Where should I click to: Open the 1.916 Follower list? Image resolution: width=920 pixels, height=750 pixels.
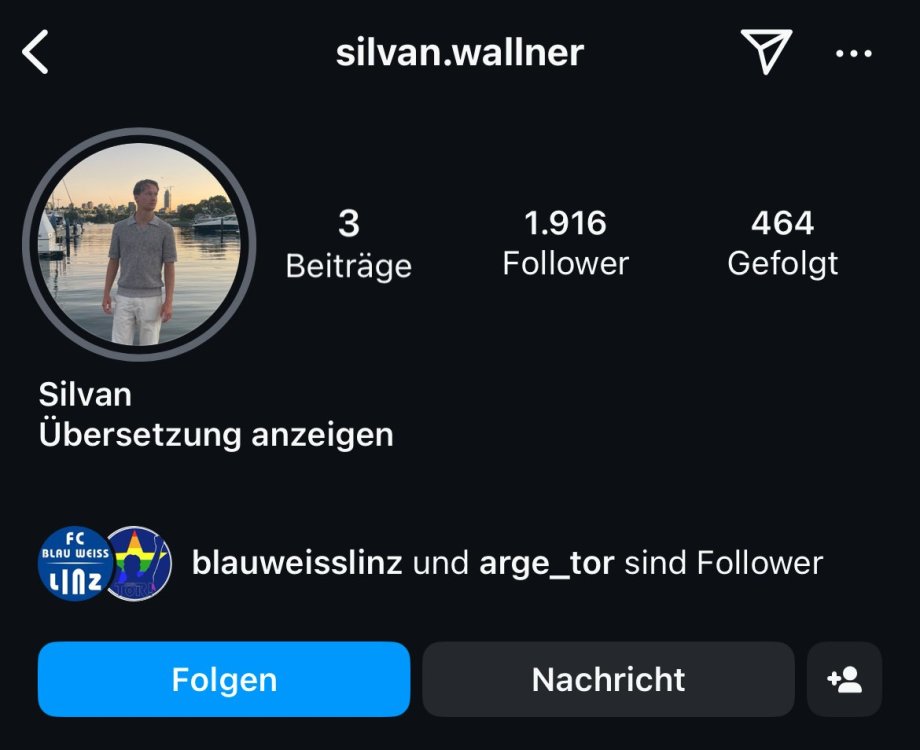pyautogui.click(x=565, y=242)
